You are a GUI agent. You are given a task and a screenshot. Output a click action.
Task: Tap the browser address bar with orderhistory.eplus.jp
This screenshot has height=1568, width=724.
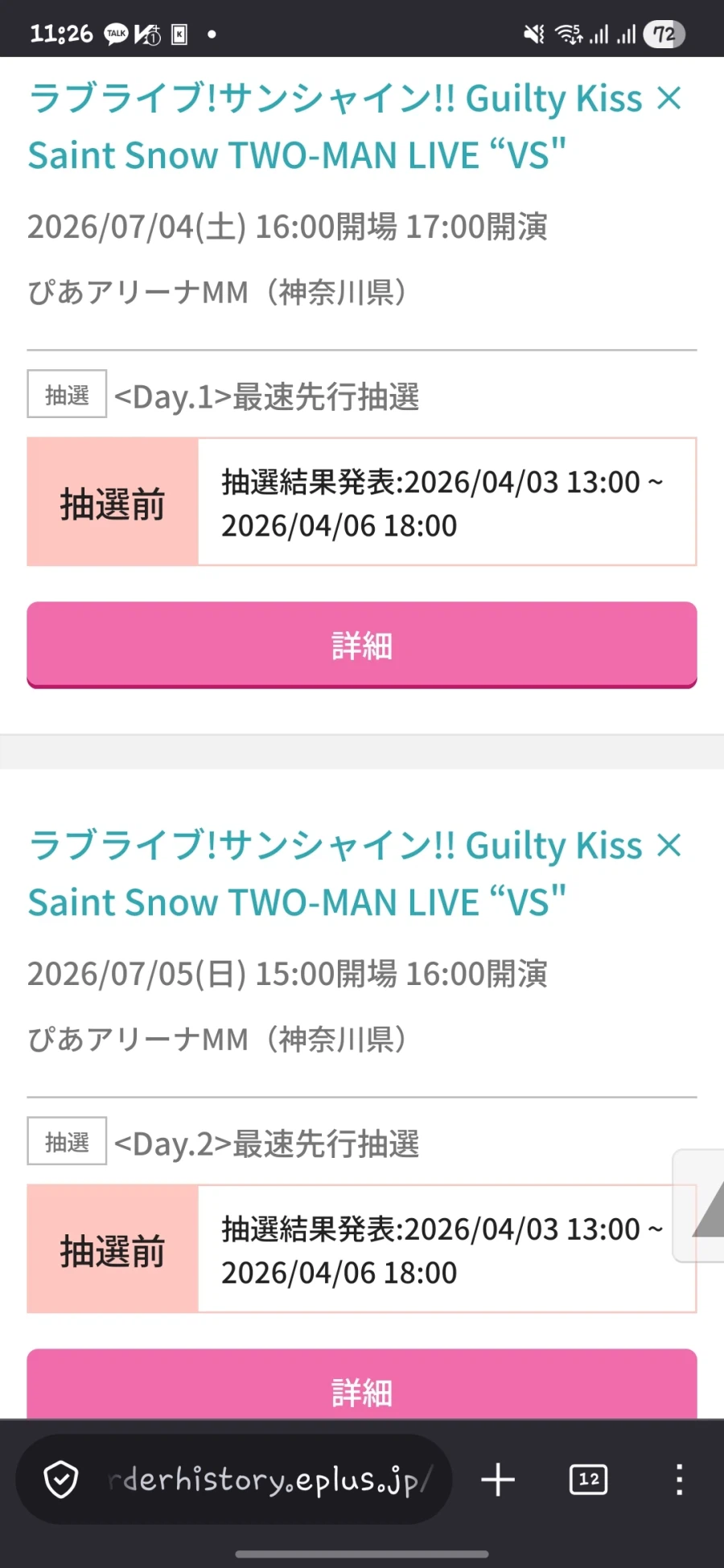269,1480
